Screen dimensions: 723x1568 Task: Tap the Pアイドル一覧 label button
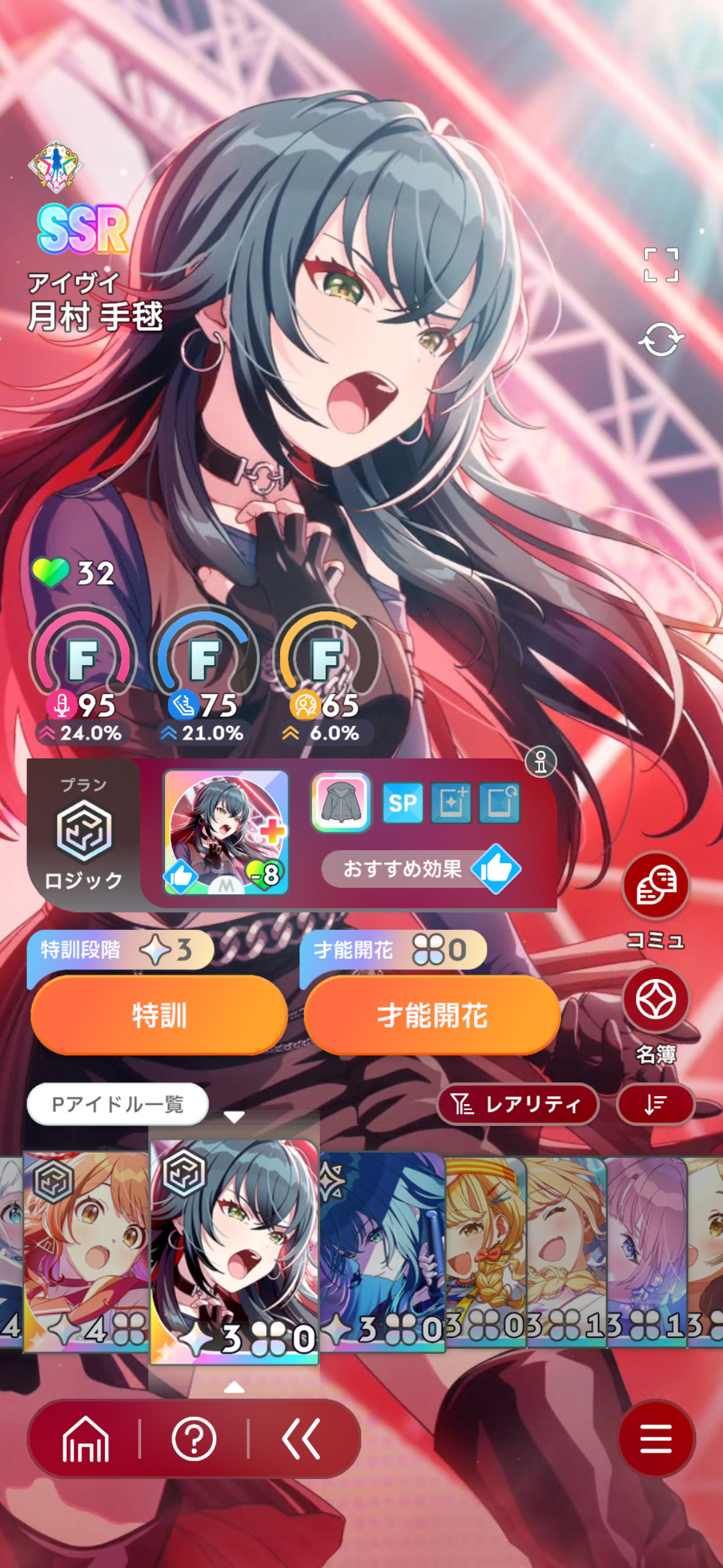coord(118,1104)
